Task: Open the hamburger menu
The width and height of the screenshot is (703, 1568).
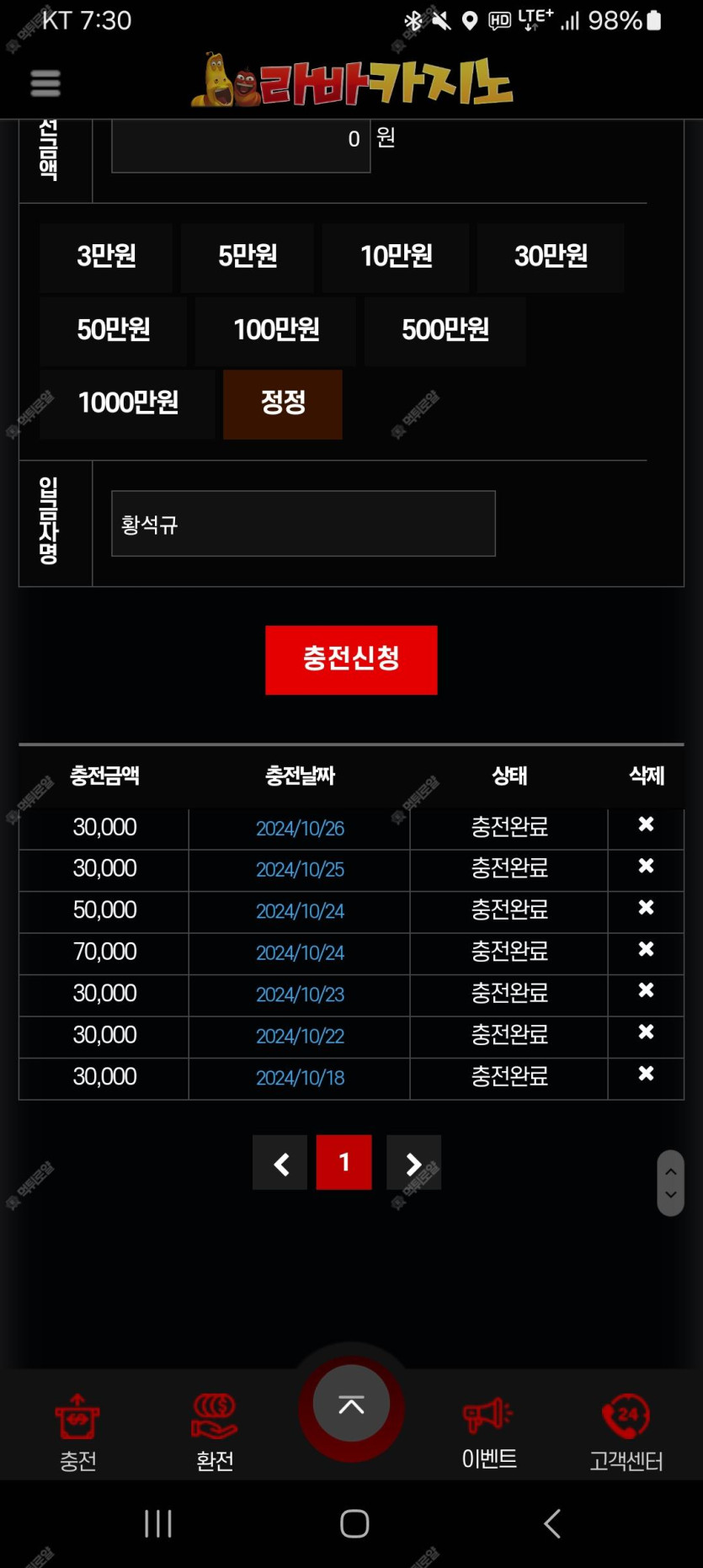Action: click(x=45, y=83)
